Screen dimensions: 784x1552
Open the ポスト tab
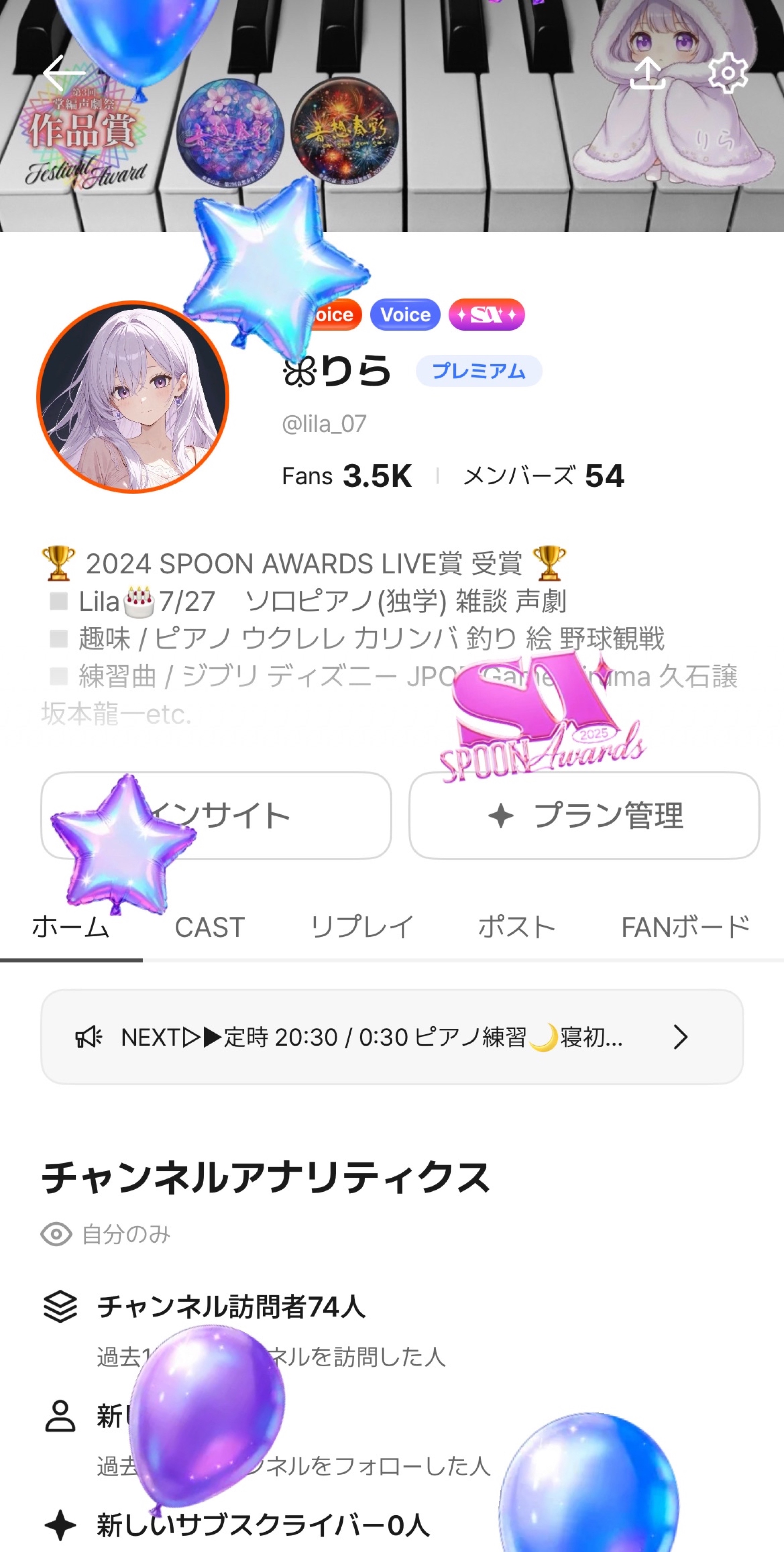click(x=516, y=927)
